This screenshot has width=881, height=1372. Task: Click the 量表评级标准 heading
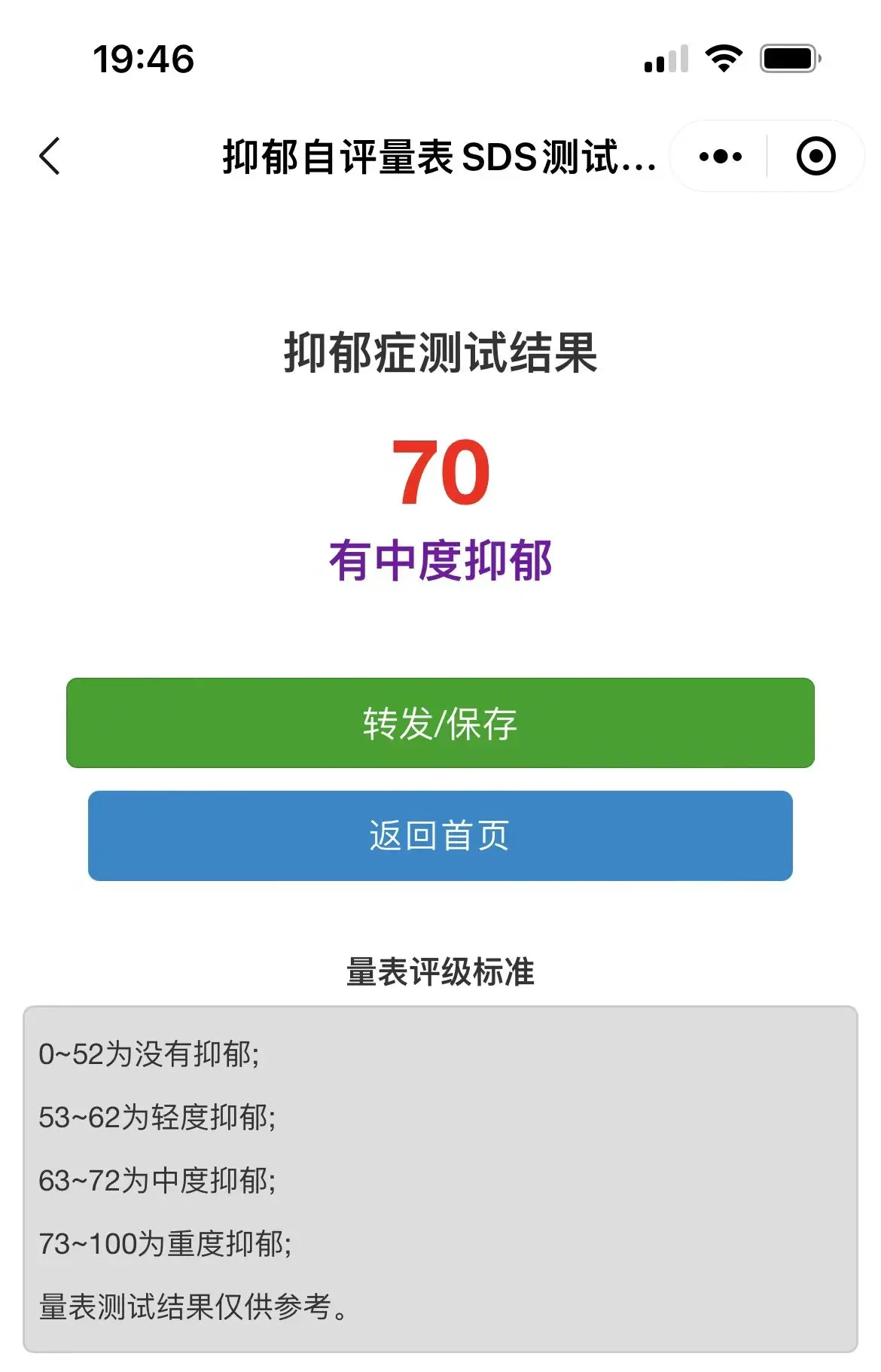coord(440,971)
